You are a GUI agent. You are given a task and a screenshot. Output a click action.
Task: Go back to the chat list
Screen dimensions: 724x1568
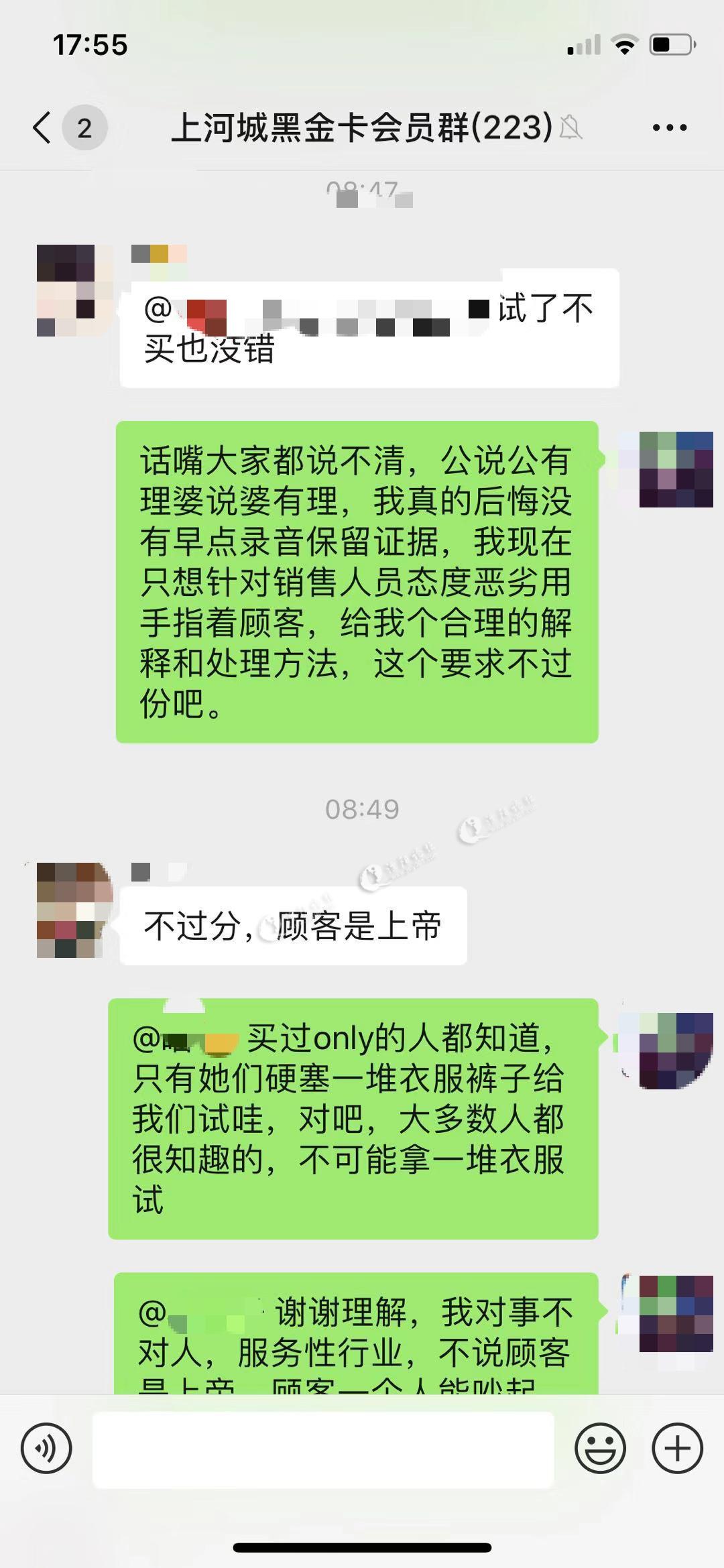pos(42,127)
